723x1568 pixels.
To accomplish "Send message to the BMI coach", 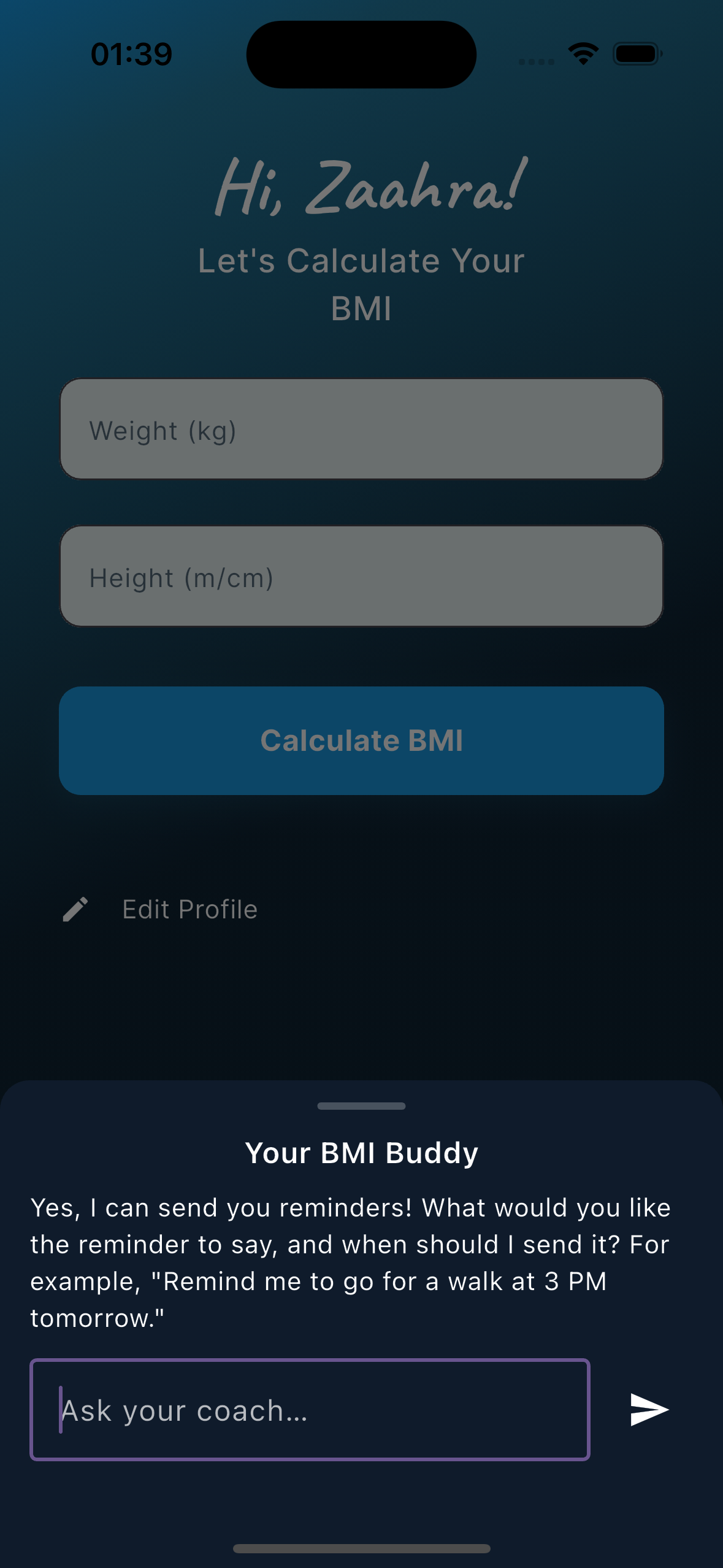I will pos(649,1410).
